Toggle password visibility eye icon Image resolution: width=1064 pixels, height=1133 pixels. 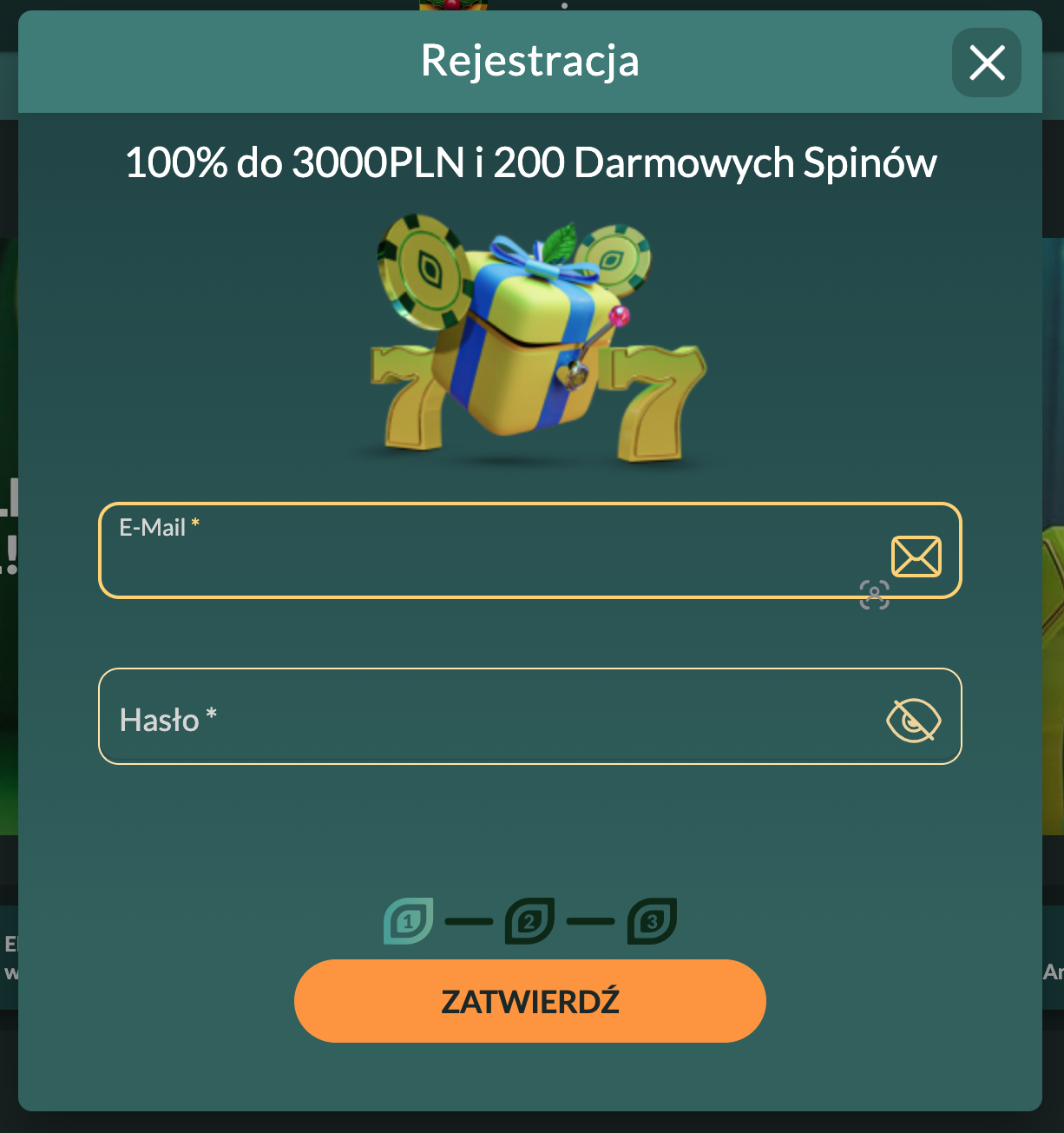pos(913,721)
